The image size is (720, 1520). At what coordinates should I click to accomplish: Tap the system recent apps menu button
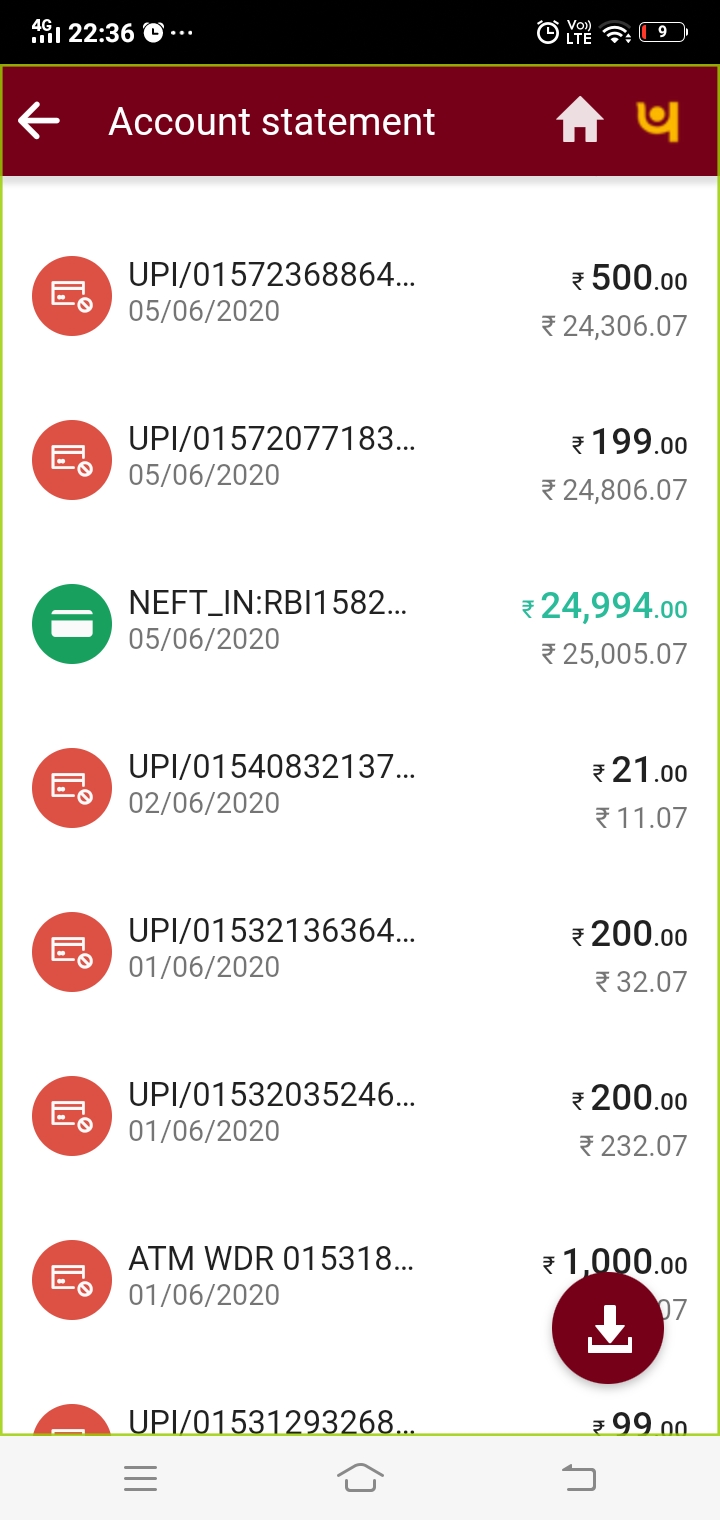140,1478
